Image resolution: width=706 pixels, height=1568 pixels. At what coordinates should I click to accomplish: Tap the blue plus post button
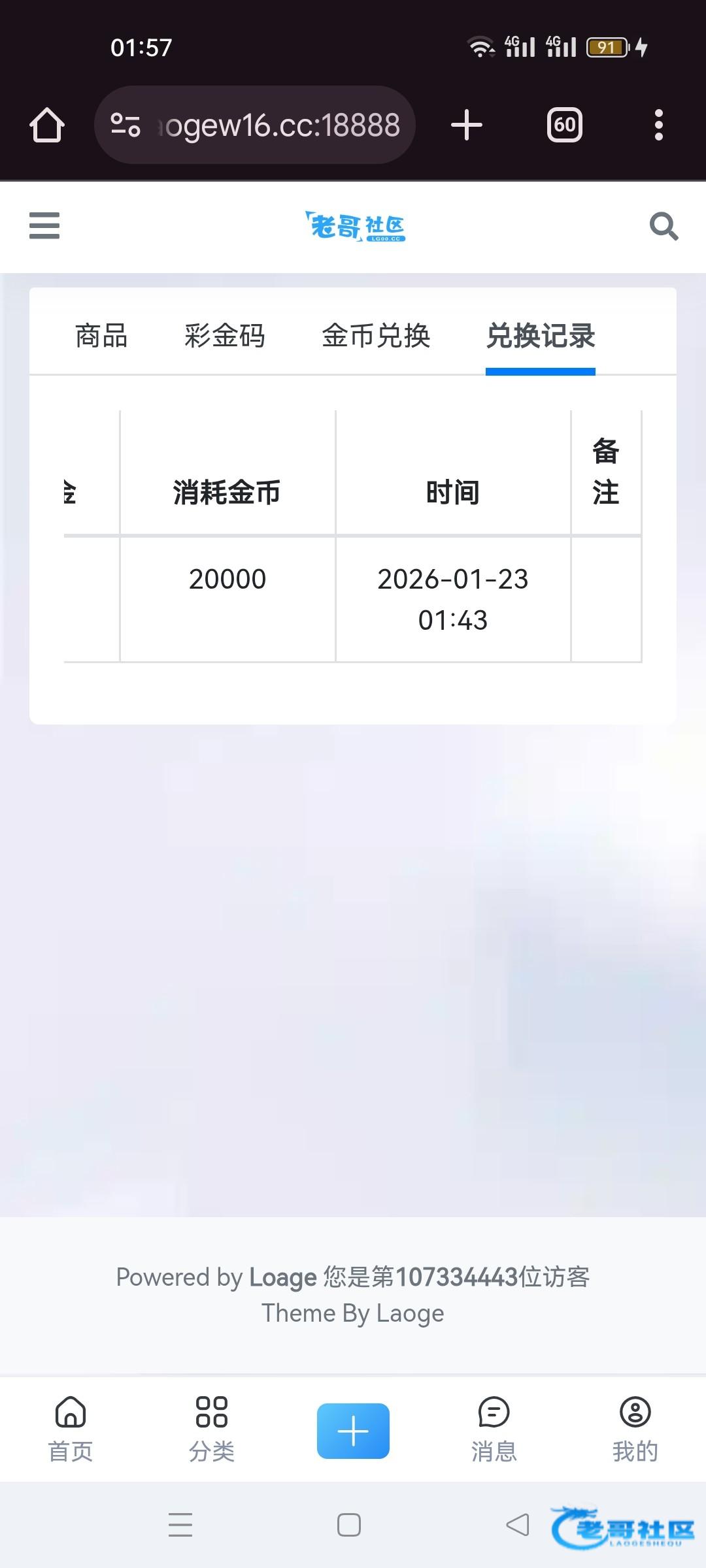(353, 1431)
